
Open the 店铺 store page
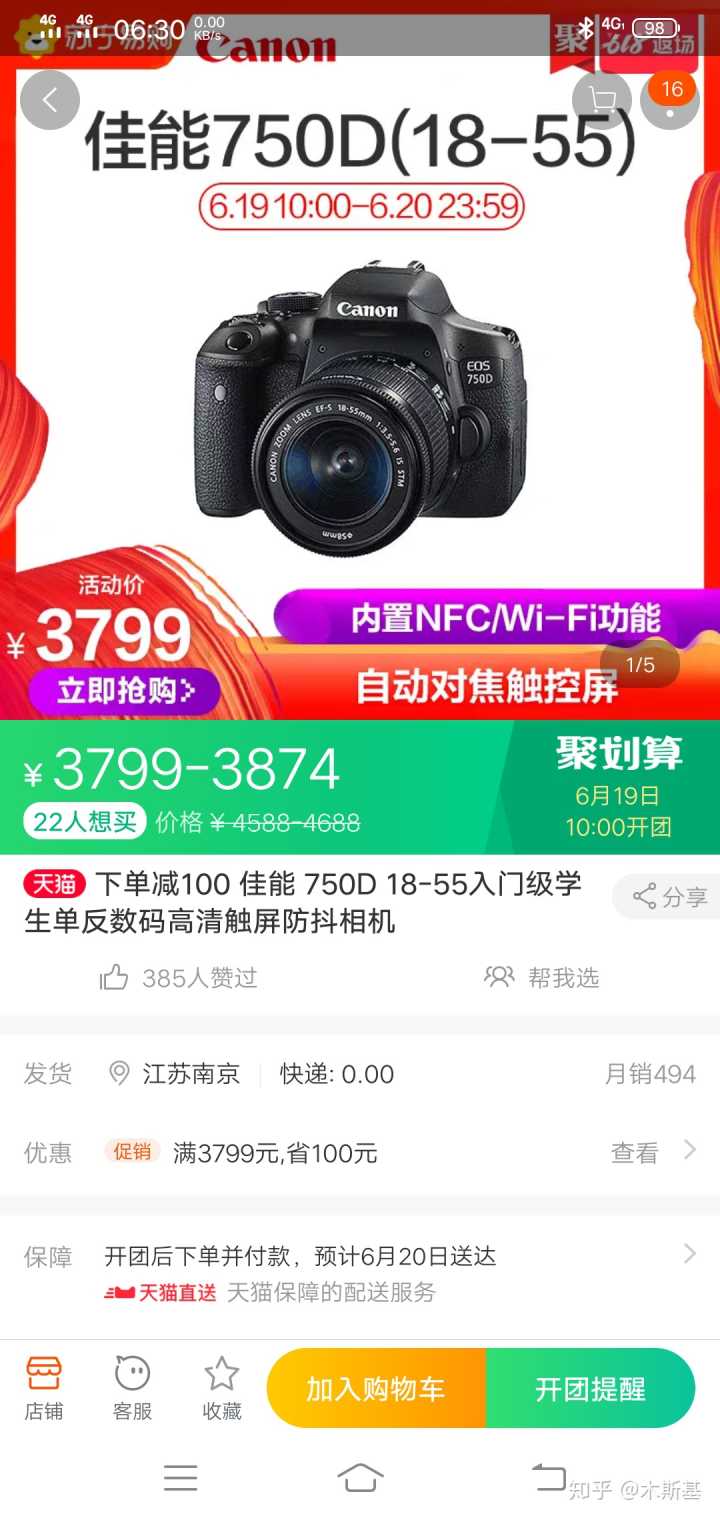(44, 1388)
